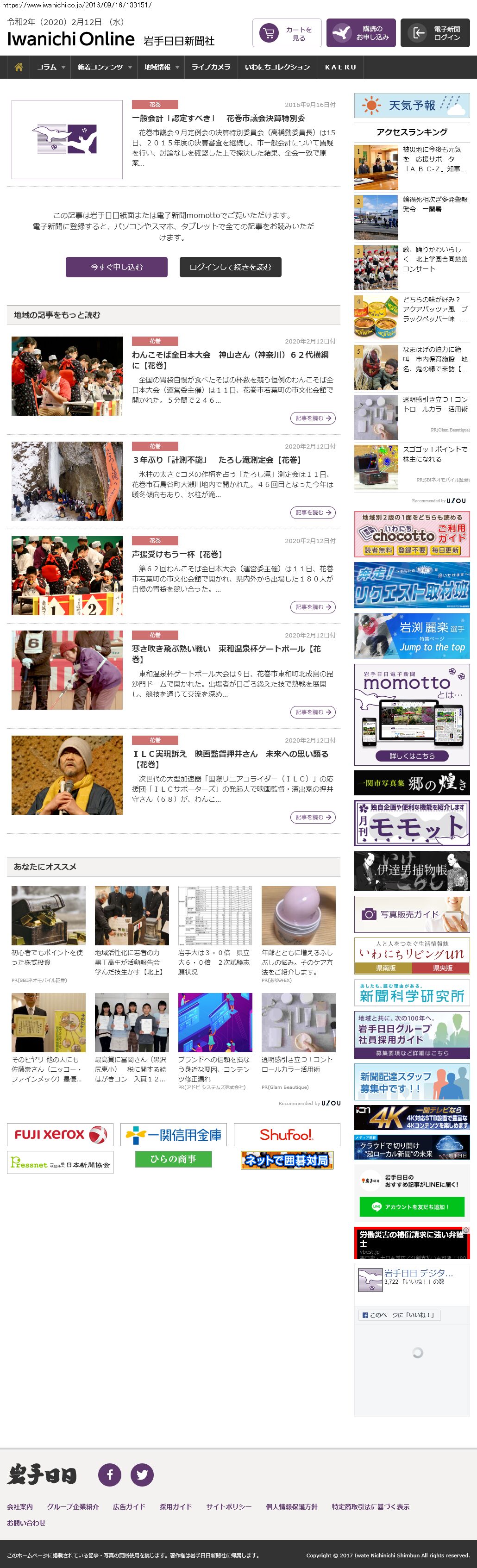Viewport: 477px width, 1568px height.
Task: Visit the Facebook icon in footer
Action: [110, 1474]
